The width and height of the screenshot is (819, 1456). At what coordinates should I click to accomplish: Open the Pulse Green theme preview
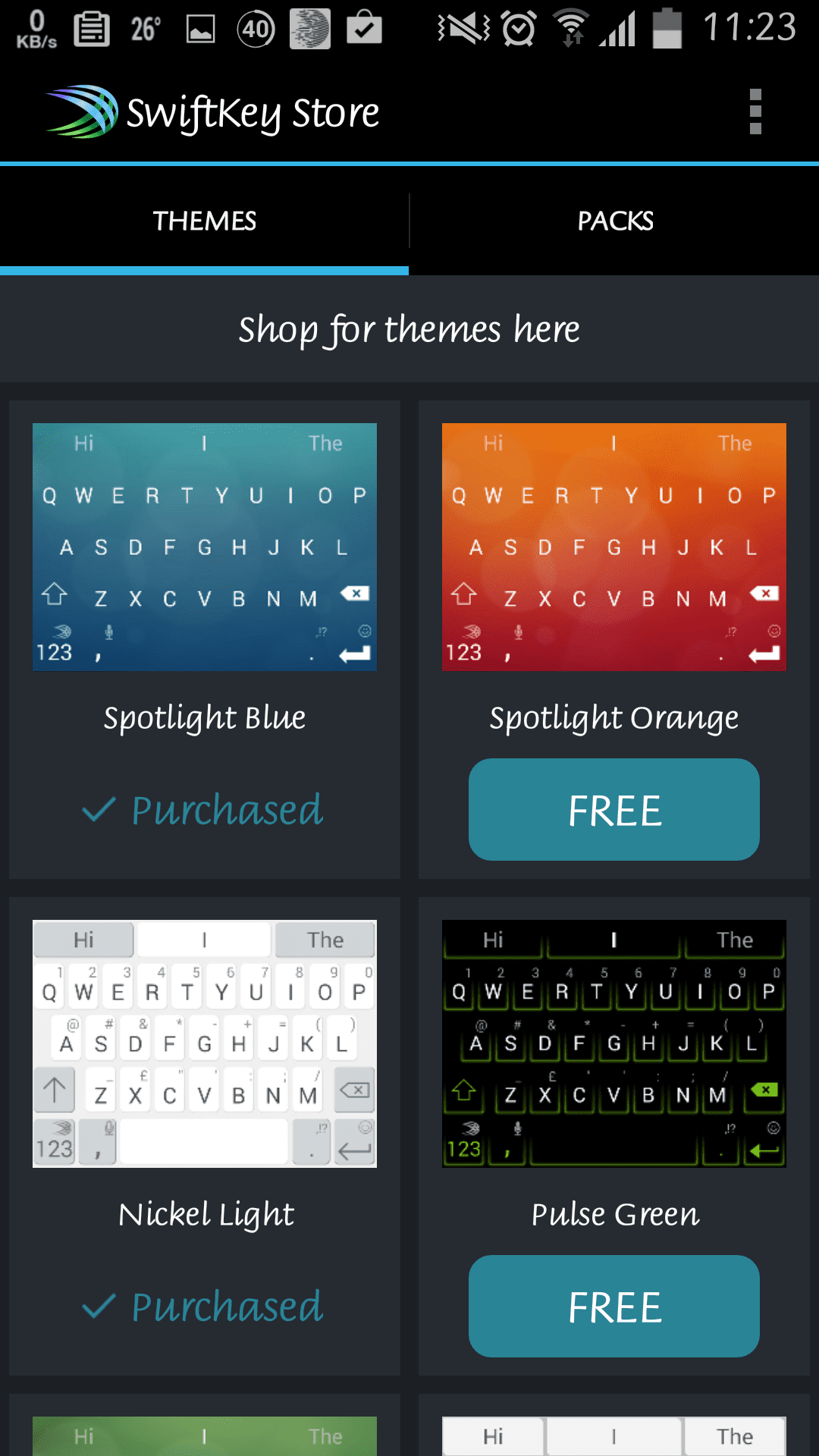(614, 1043)
